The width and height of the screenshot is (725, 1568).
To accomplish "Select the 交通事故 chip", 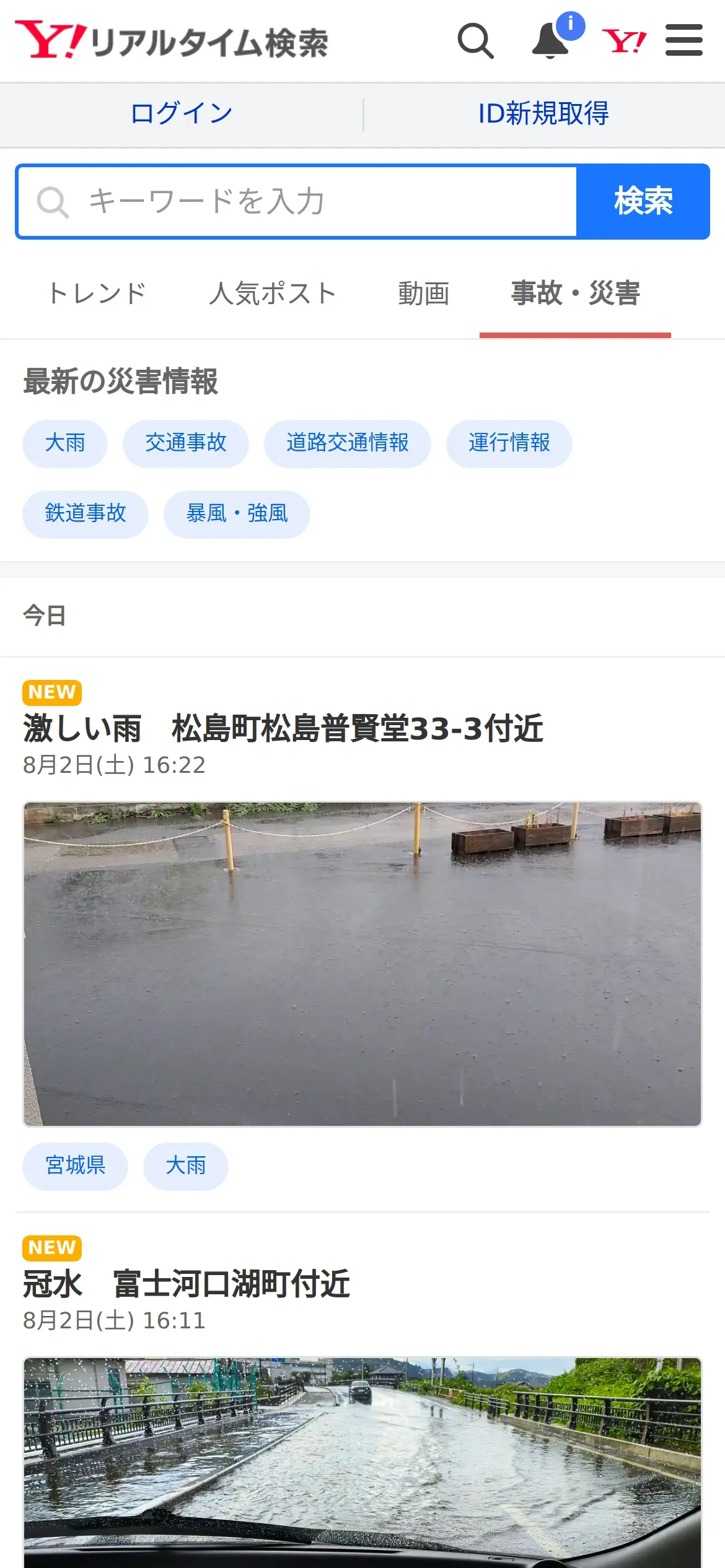I will click(186, 443).
